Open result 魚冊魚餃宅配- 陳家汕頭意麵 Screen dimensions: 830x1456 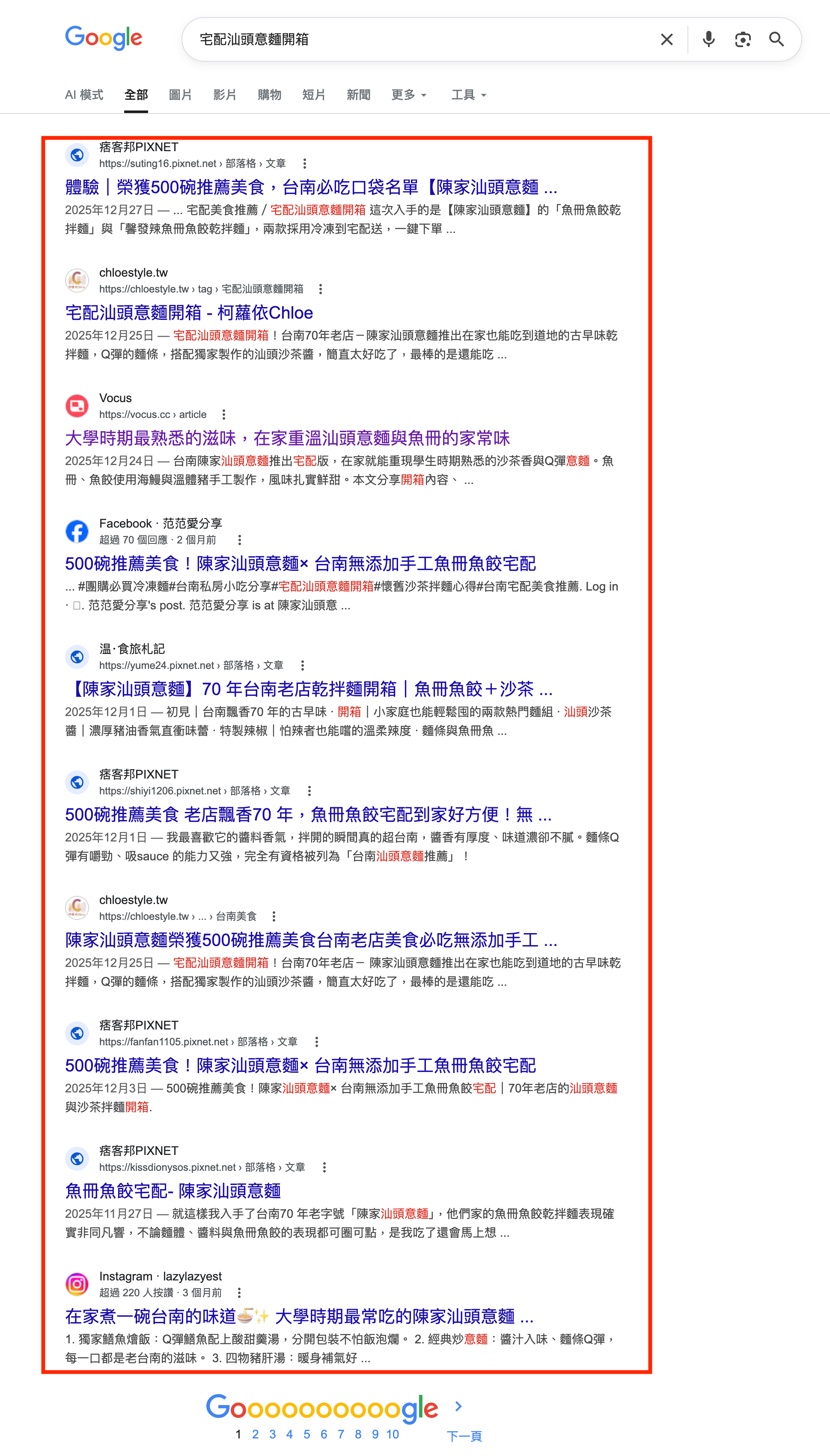pos(173,1191)
